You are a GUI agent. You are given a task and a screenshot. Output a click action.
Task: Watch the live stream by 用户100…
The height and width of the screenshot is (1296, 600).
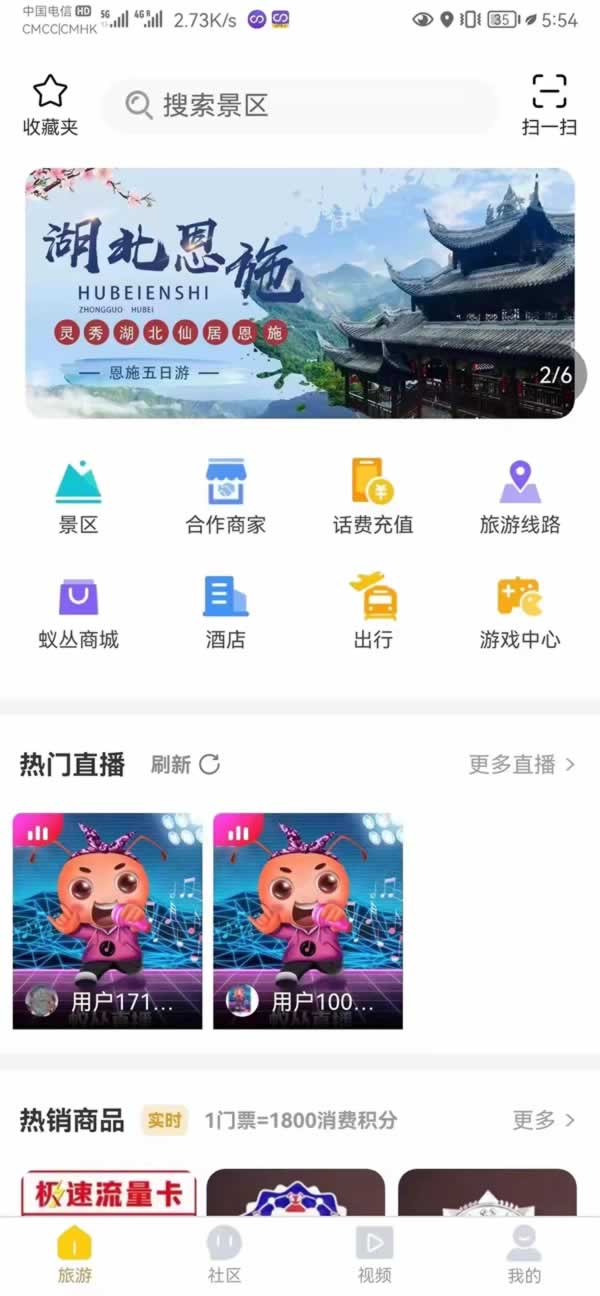point(308,921)
